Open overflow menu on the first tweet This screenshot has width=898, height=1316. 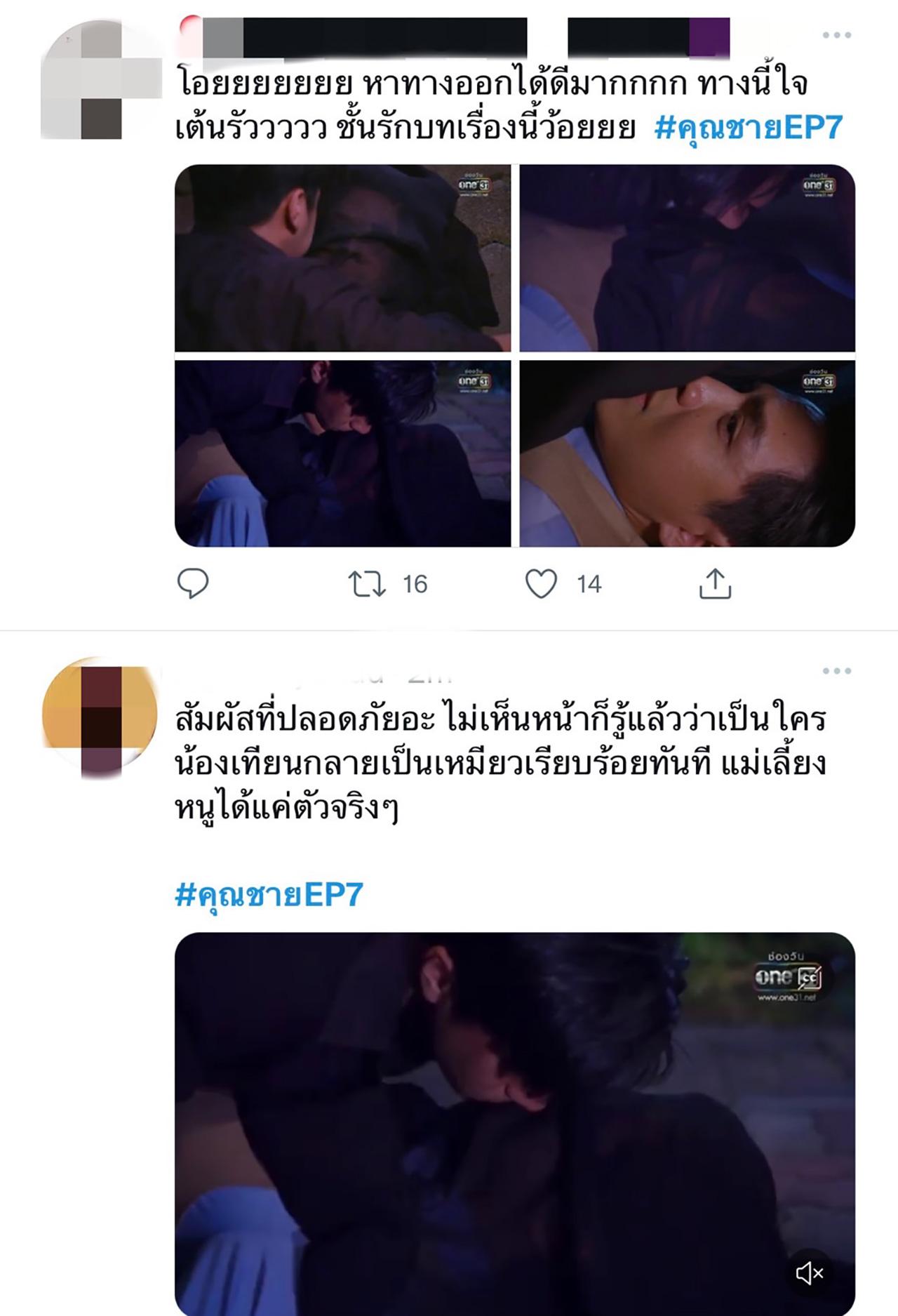[836, 35]
